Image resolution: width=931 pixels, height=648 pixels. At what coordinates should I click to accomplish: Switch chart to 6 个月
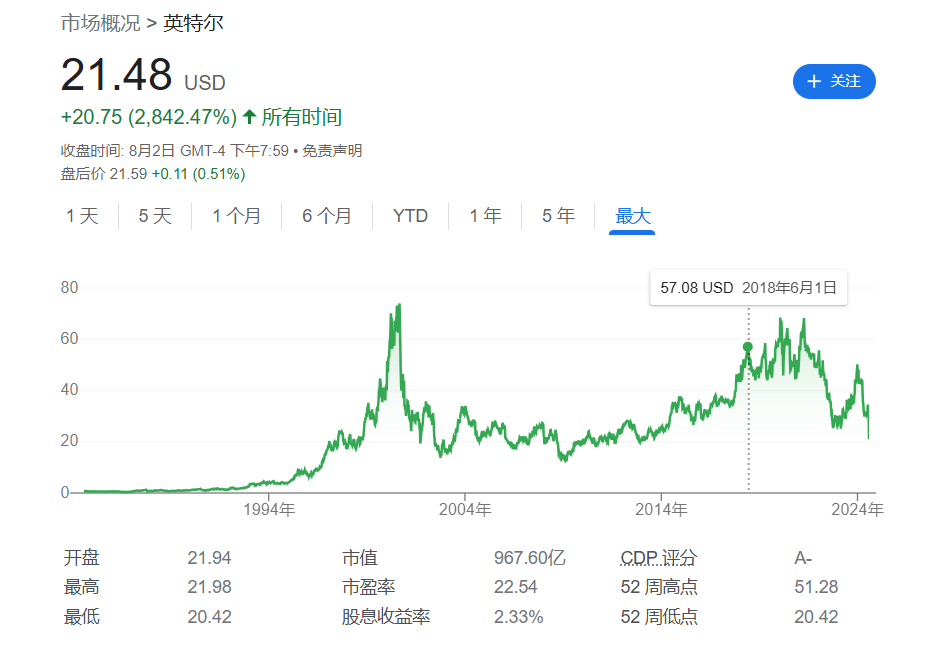pyautogui.click(x=327, y=216)
